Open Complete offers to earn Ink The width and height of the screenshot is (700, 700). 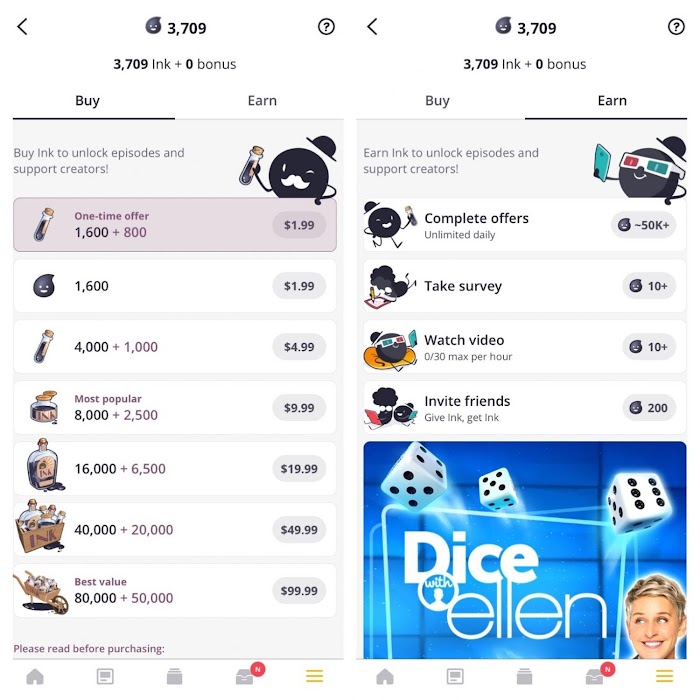pos(524,225)
